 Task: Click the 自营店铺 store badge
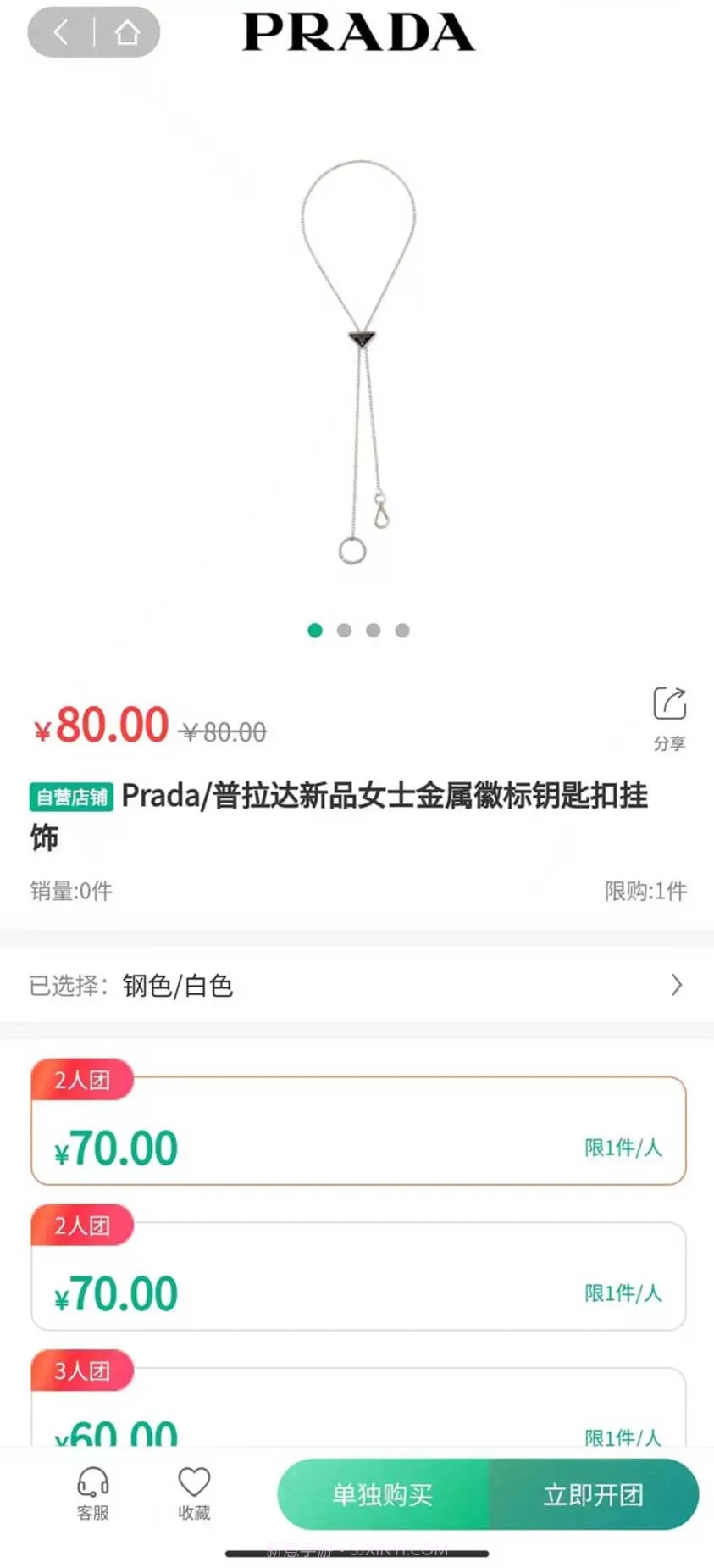[x=71, y=797]
